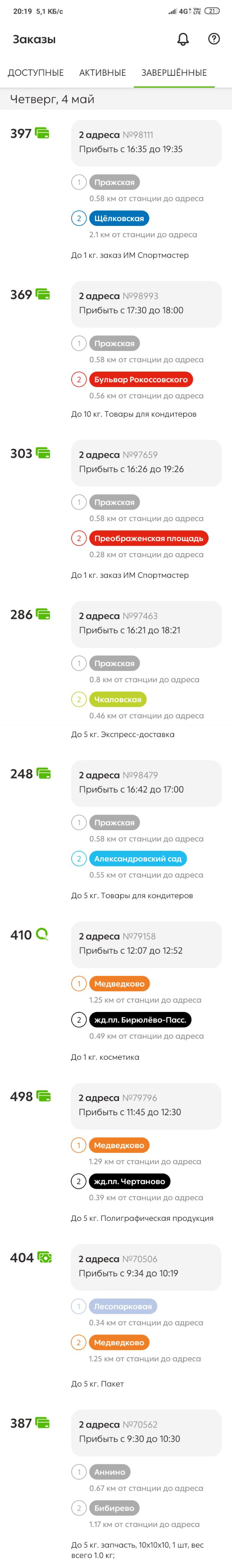The height and width of the screenshot is (1568, 232).
Task: Open order №97463
Action: pyautogui.click(x=146, y=623)
